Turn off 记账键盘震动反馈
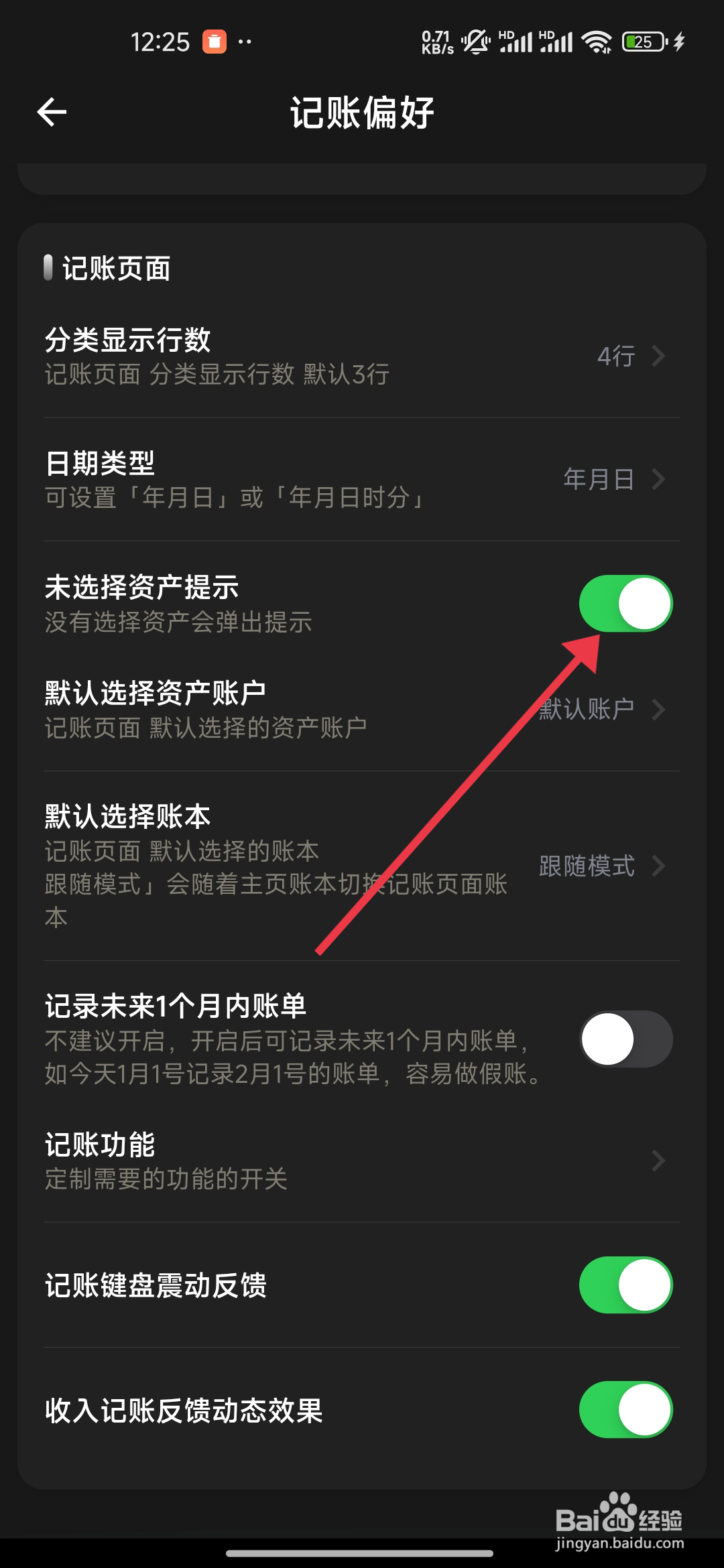724x1568 pixels. pos(625,1284)
